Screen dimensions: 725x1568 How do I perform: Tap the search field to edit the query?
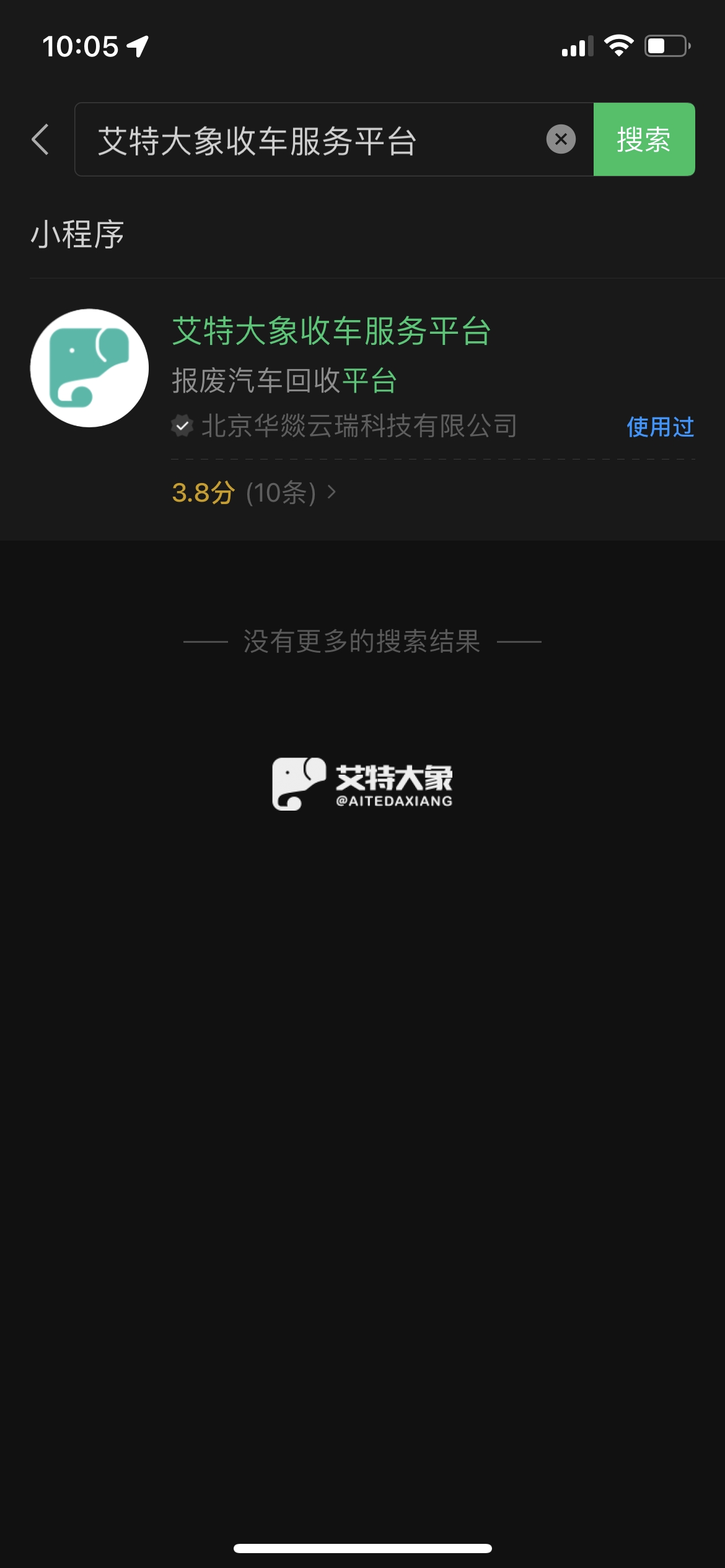pyautogui.click(x=310, y=140)
